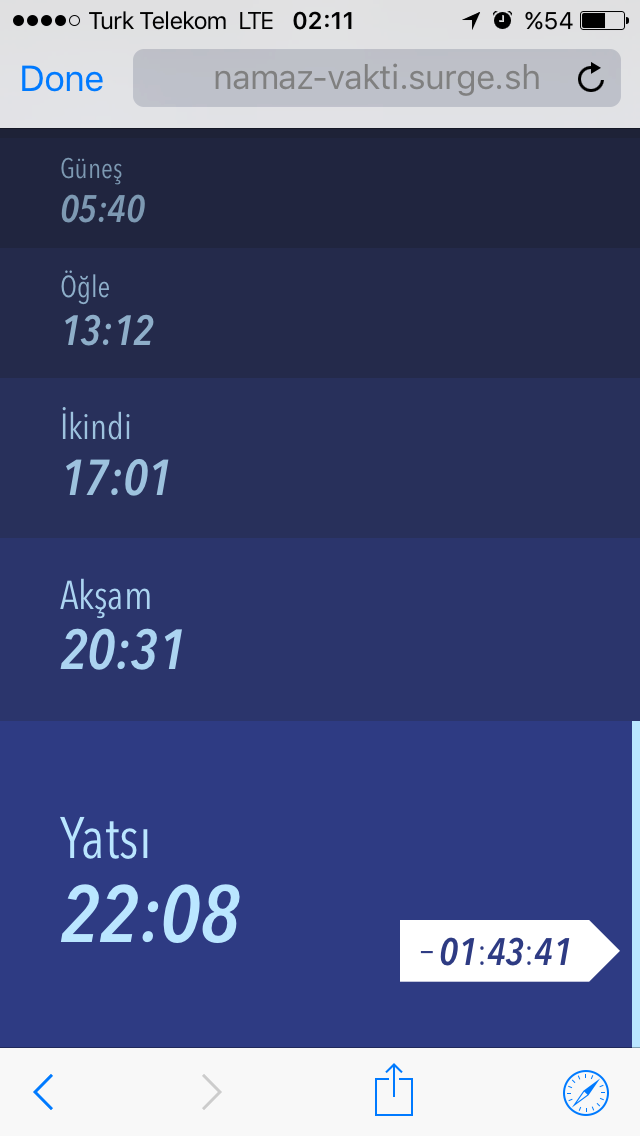Screen dimensions: 640x1136
Task: Open this page in Safari
Action: pyautogui.click(x=586, y=1093)
